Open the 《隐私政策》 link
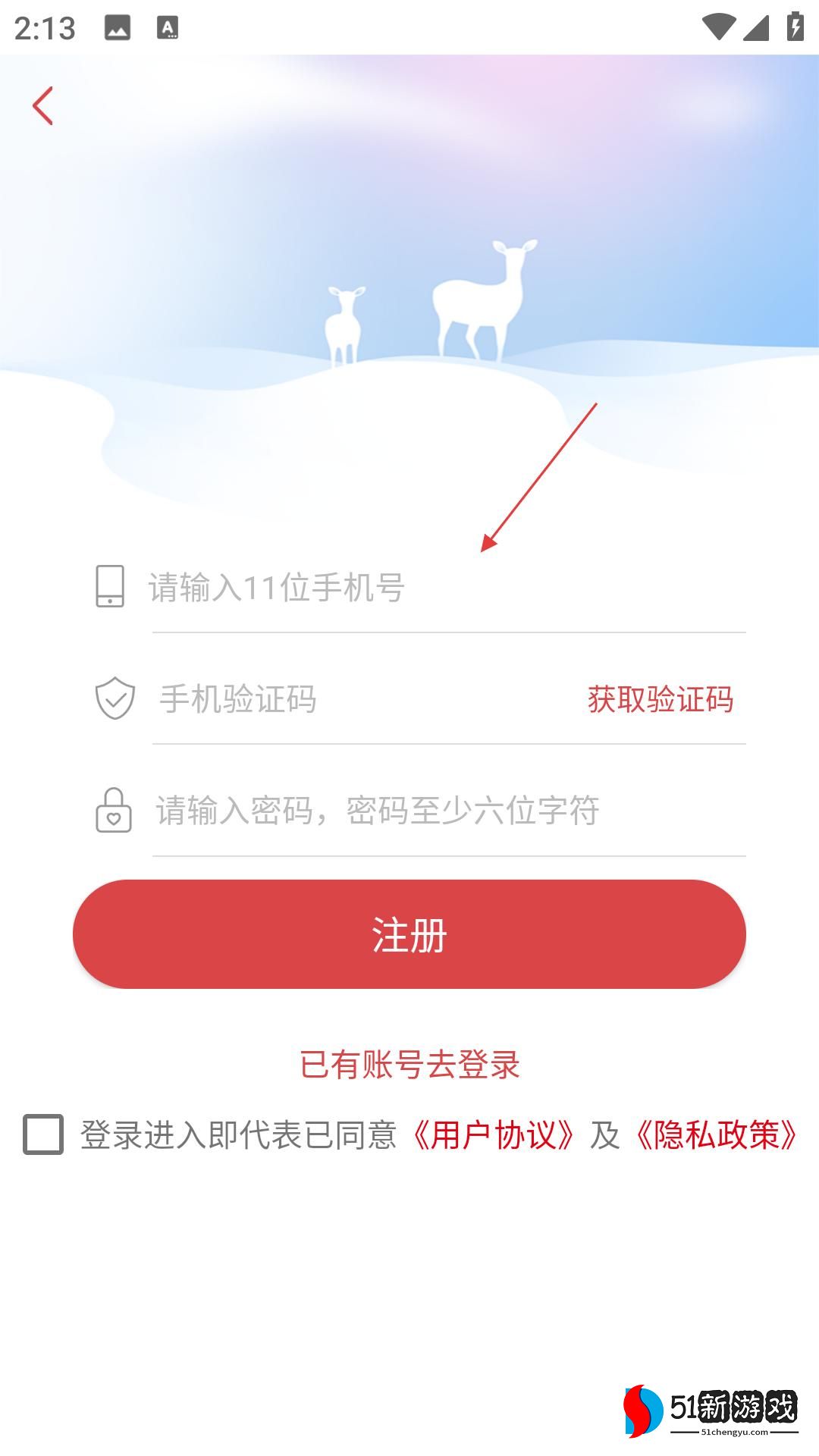 pyautogui.click(x=716, y=1135)
